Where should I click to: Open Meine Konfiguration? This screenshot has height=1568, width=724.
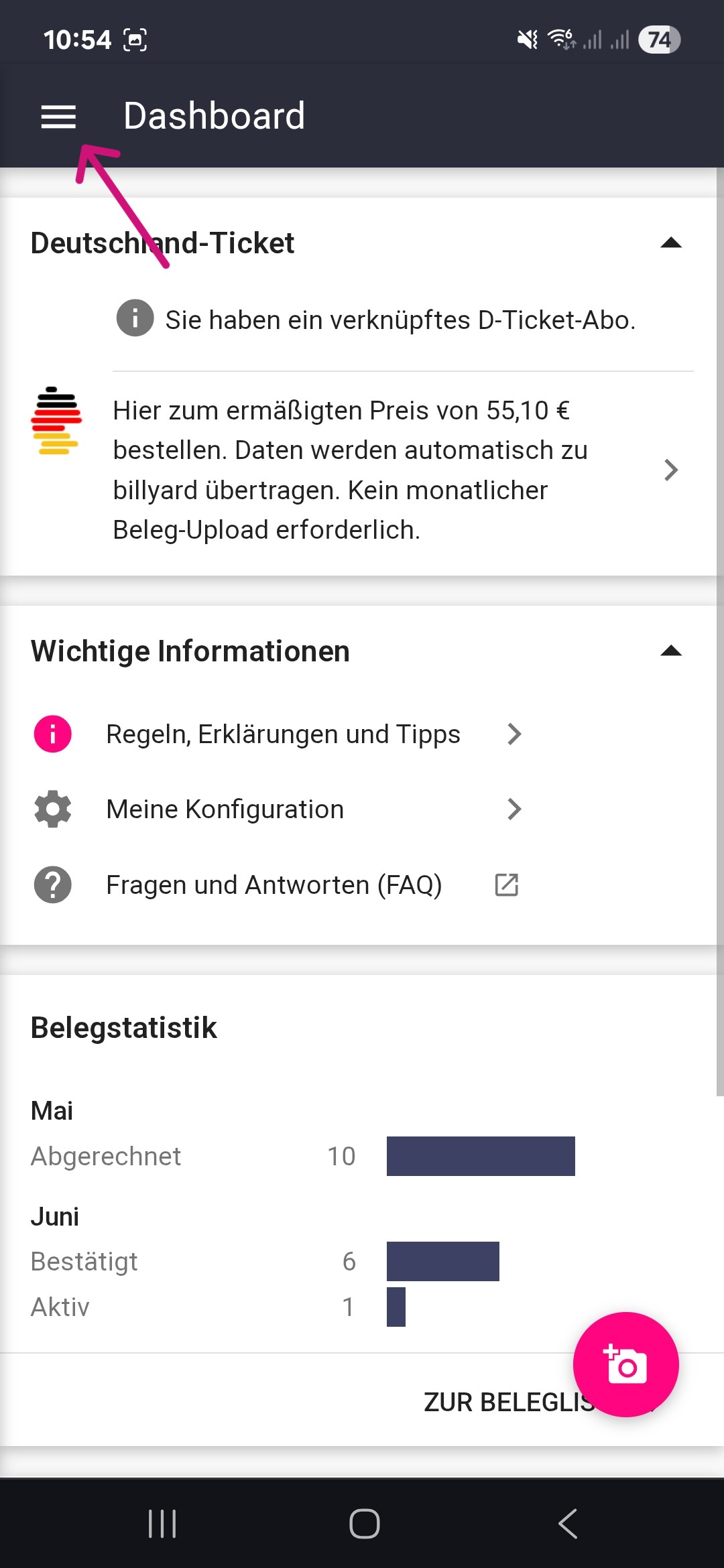(x=278, y=809)
